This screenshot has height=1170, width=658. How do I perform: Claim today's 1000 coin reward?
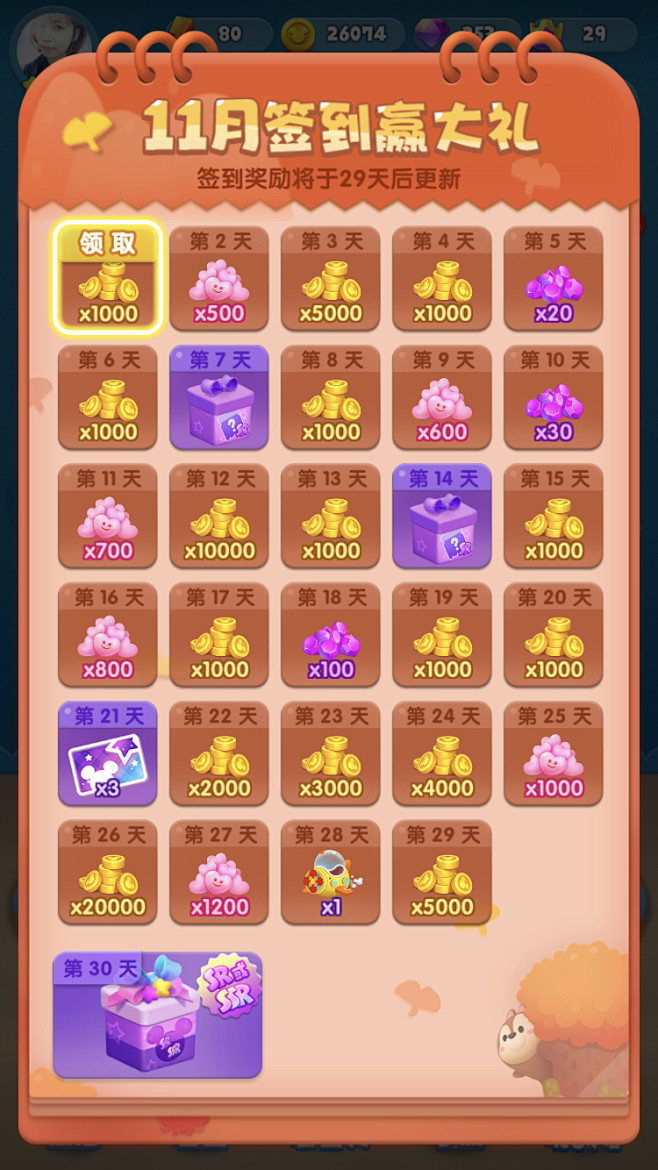(x=107, y=277)
